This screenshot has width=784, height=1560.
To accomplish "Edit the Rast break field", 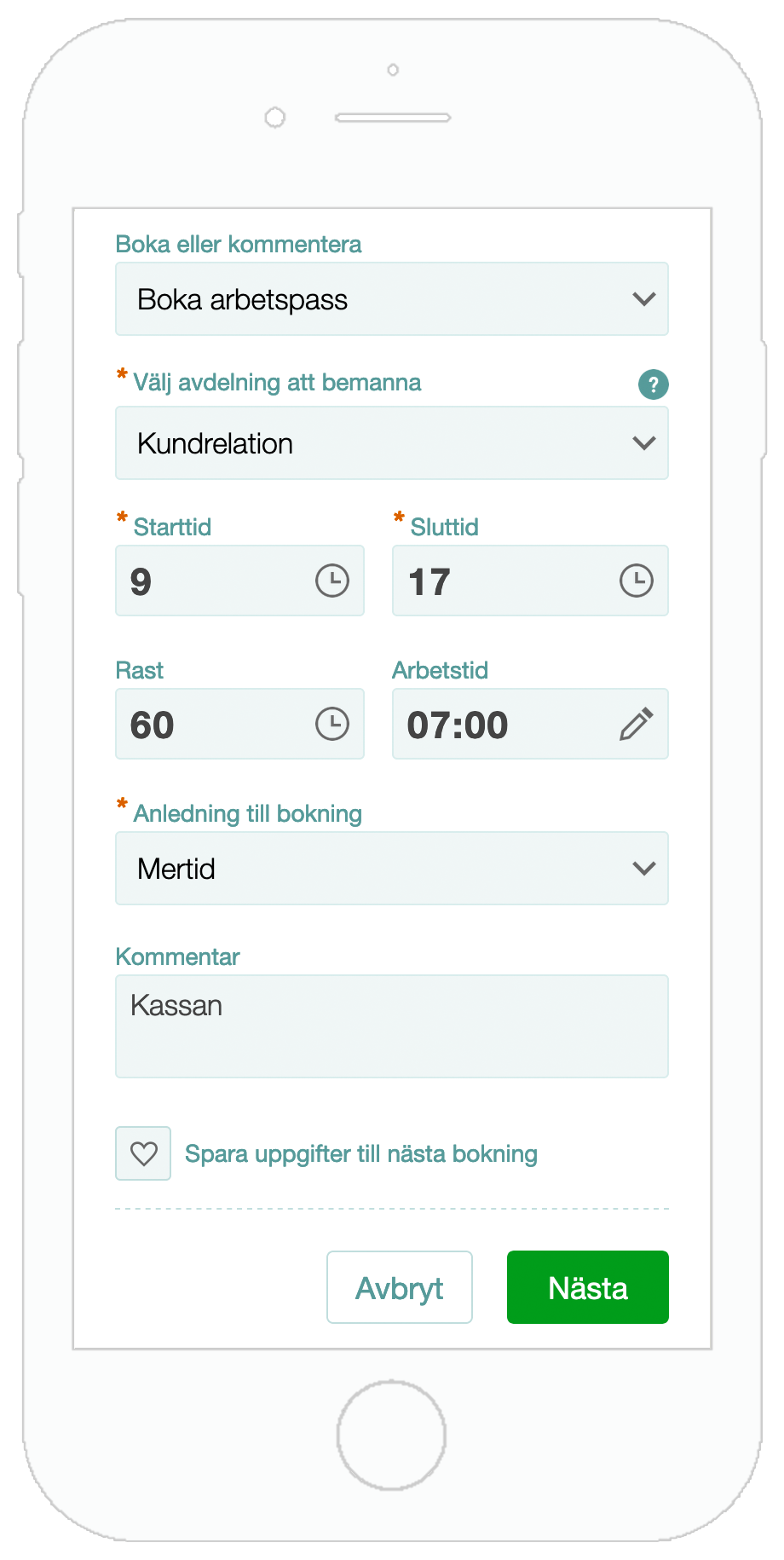I will (213, 725).
